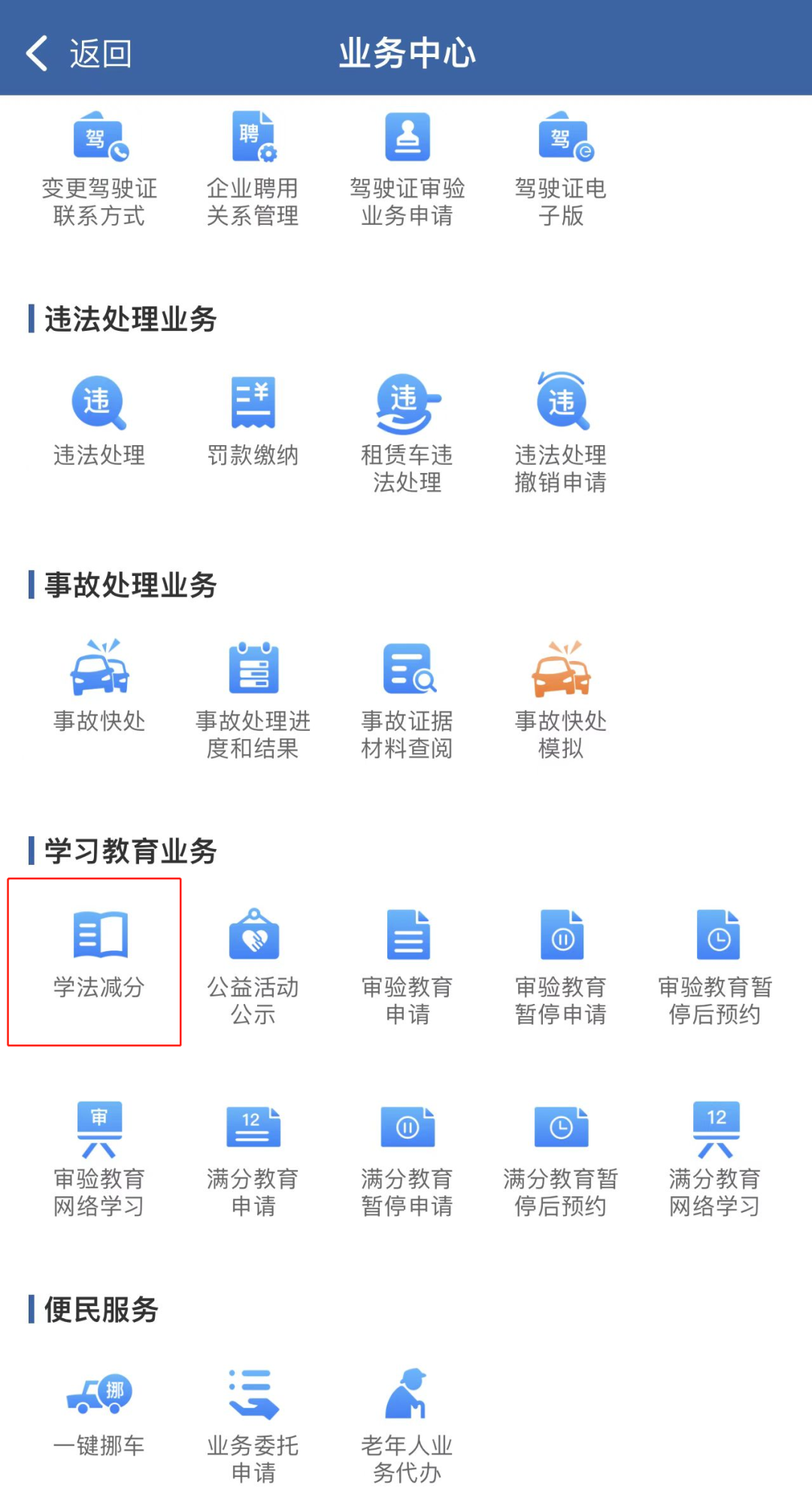Open 老年人业务代办
This screenshot has width=812, height=1510.
click(x=407, y=1427)
